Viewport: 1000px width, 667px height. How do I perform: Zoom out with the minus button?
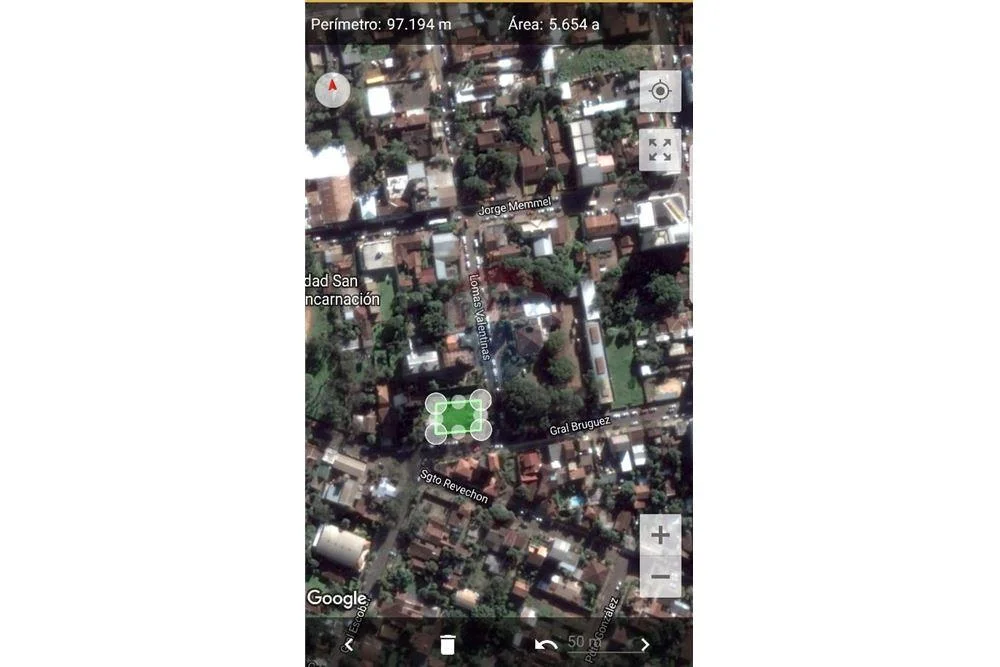(x=660, y=577)
